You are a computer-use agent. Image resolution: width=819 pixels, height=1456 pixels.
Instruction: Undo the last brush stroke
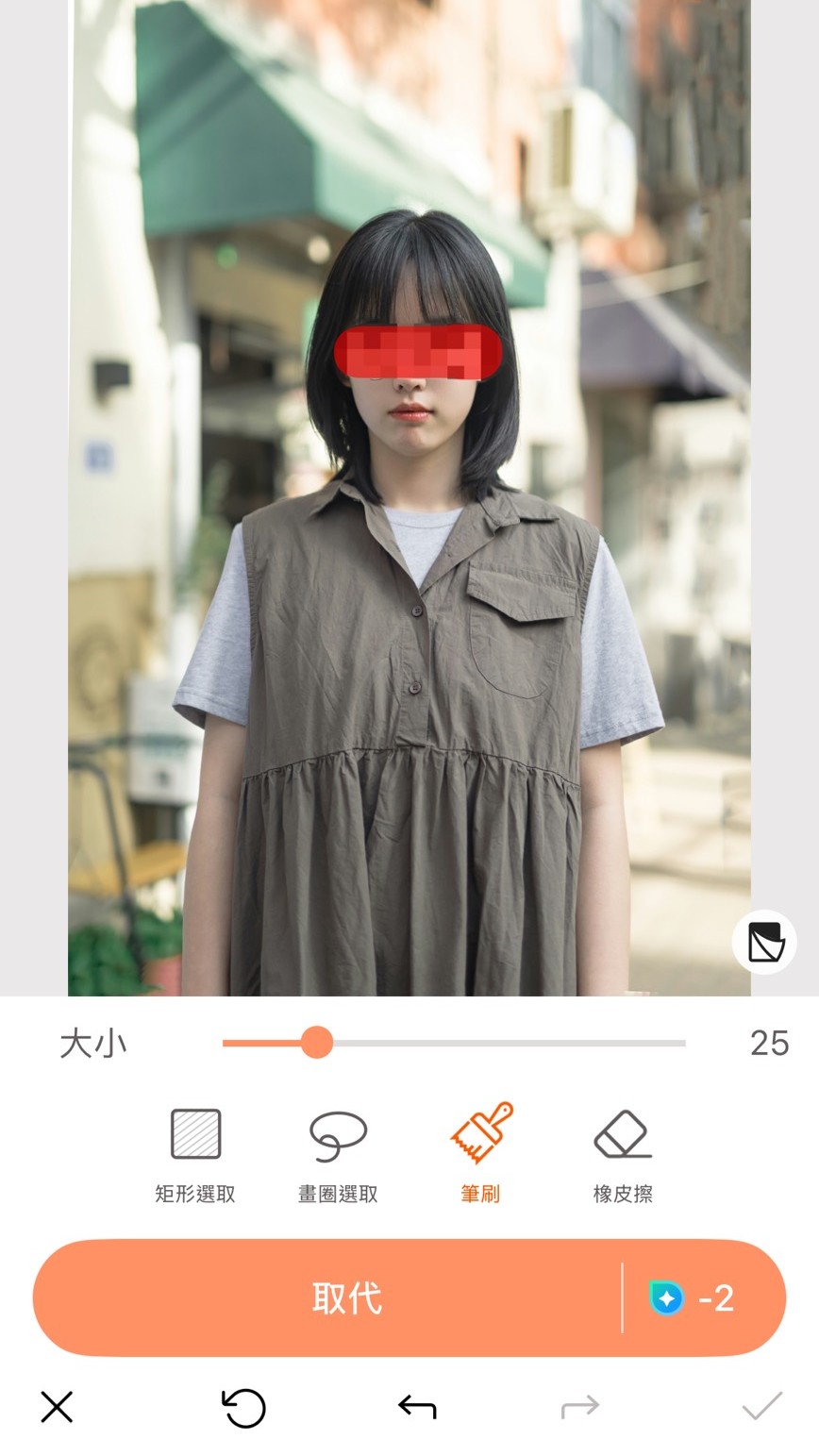(417, 1408)
